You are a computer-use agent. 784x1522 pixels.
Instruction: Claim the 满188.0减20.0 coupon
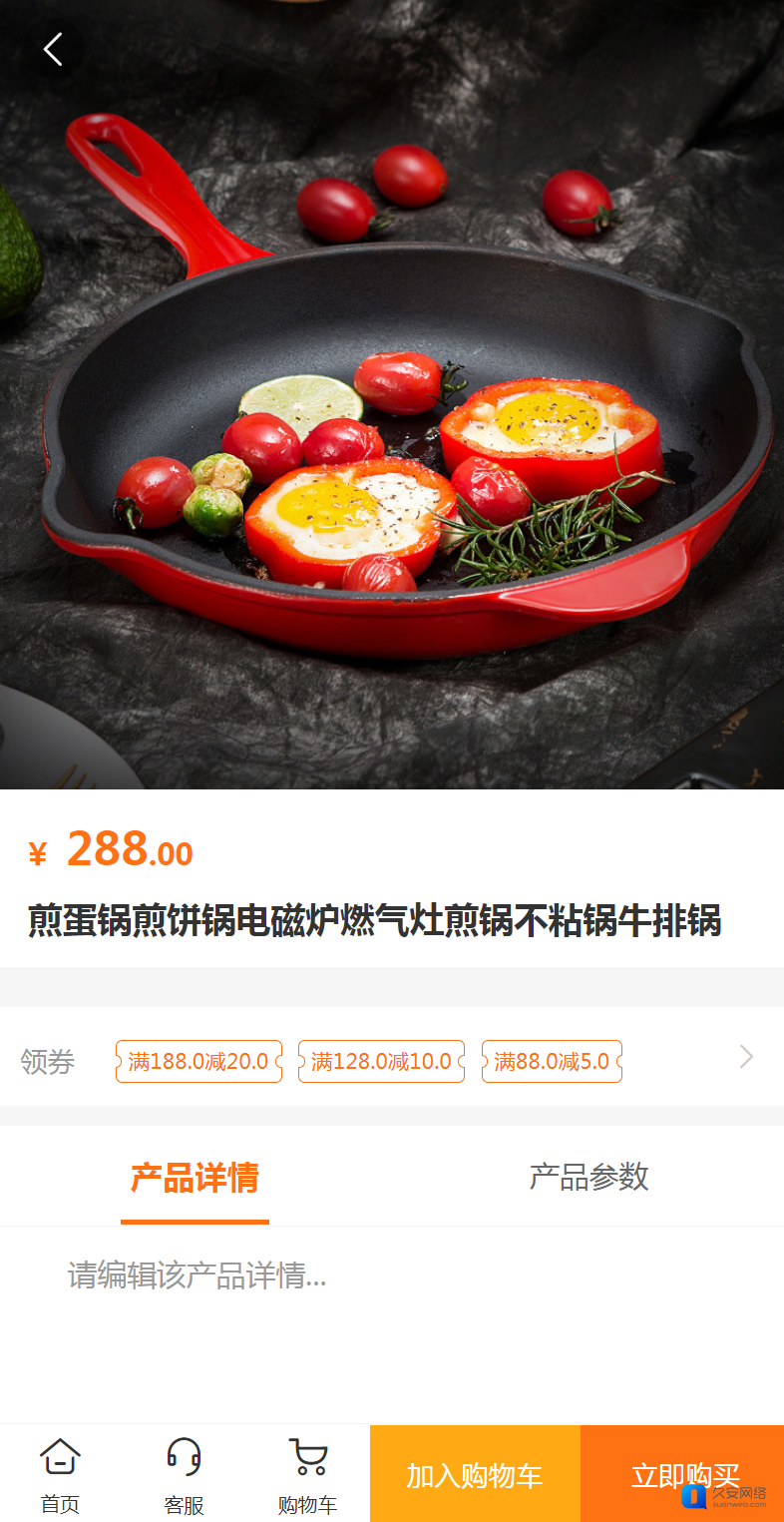pos(198,1061)
